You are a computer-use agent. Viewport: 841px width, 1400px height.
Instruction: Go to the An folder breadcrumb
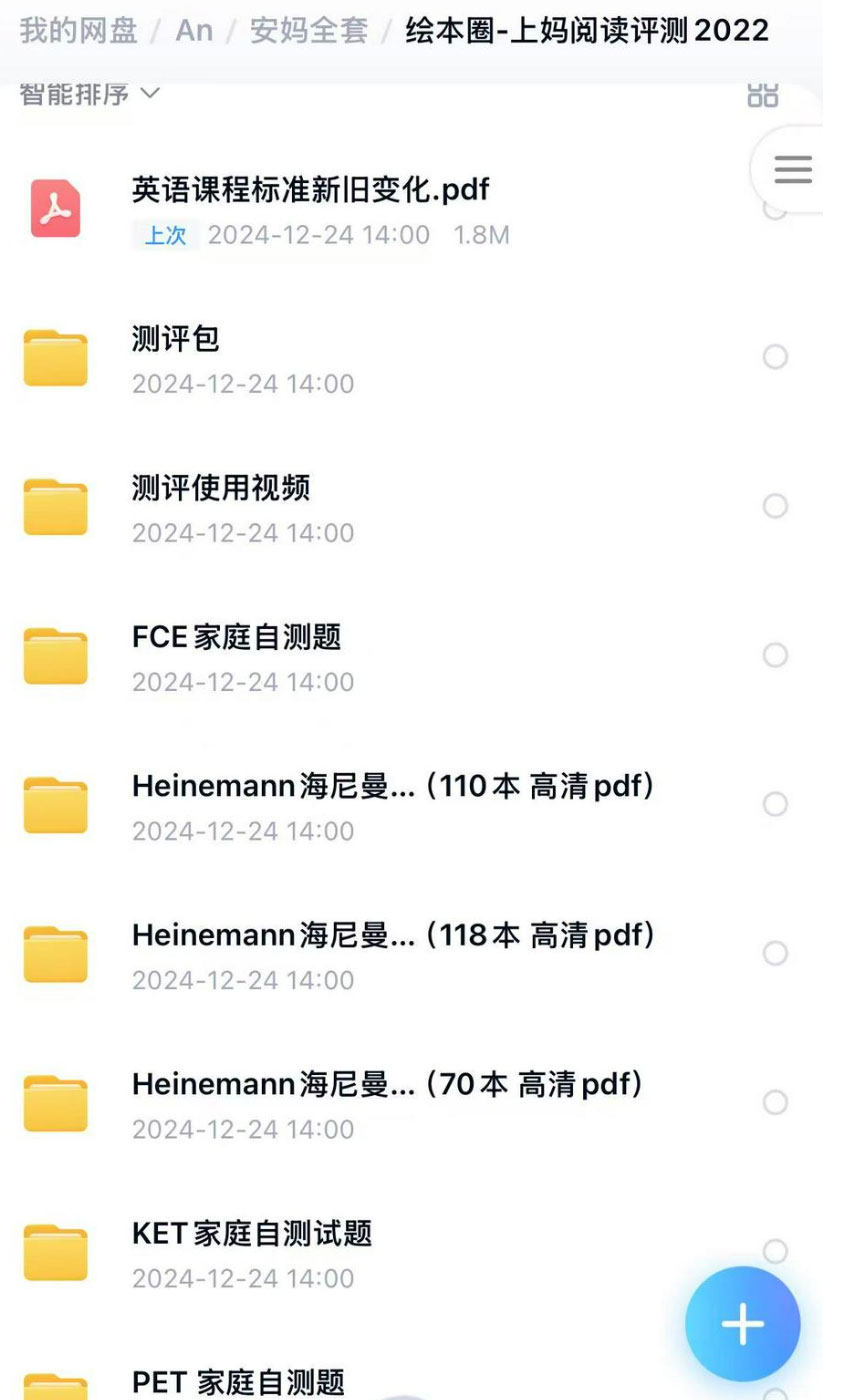tap(194, 30)
